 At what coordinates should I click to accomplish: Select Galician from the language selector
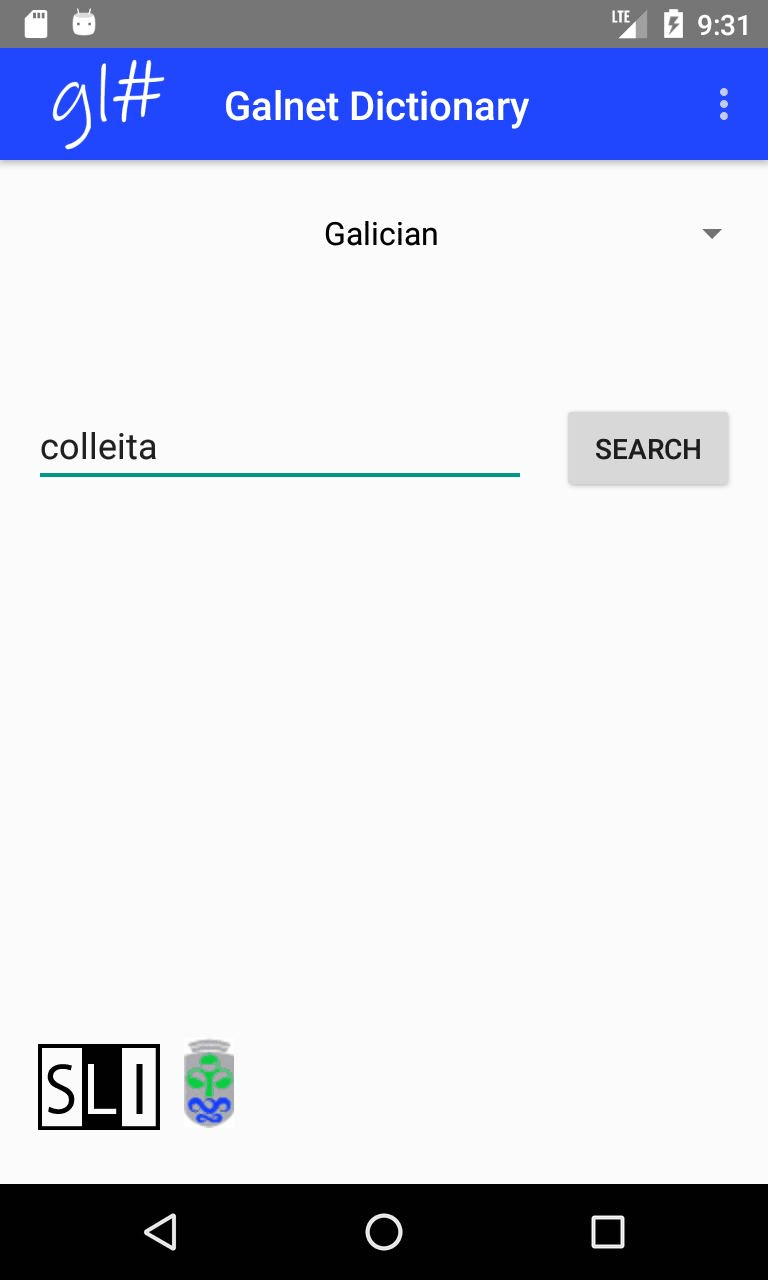380,233
